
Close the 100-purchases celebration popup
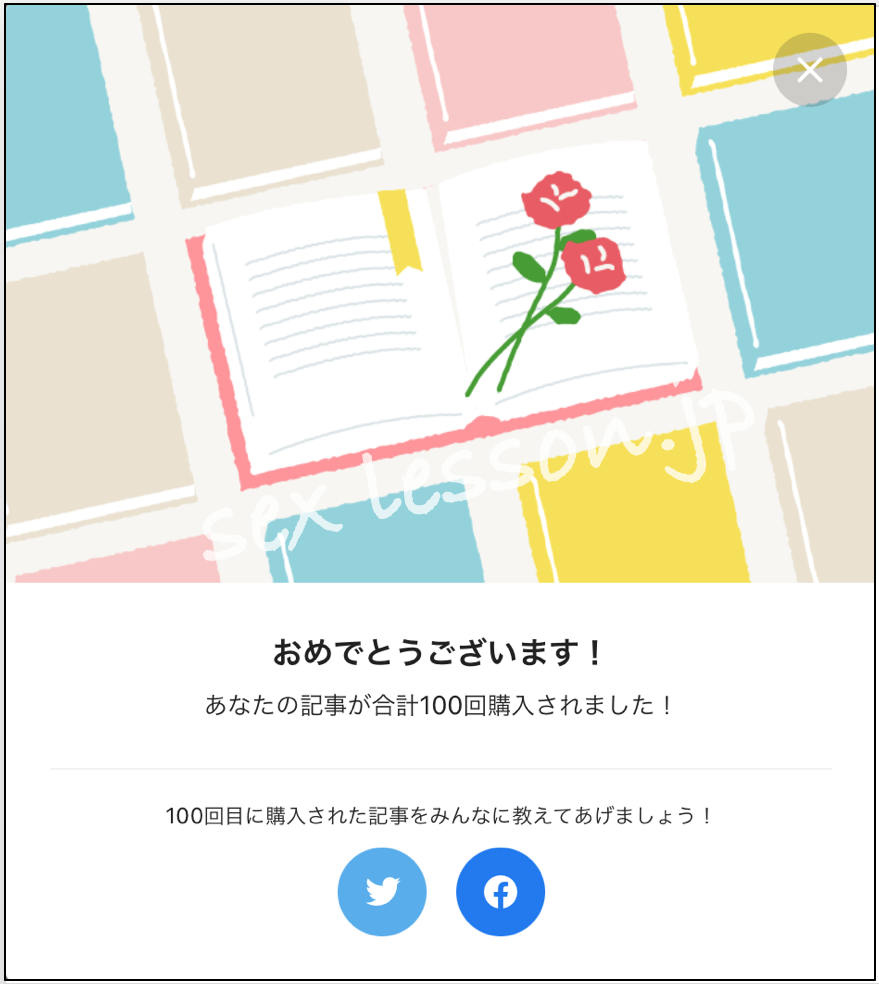[809, 69]
